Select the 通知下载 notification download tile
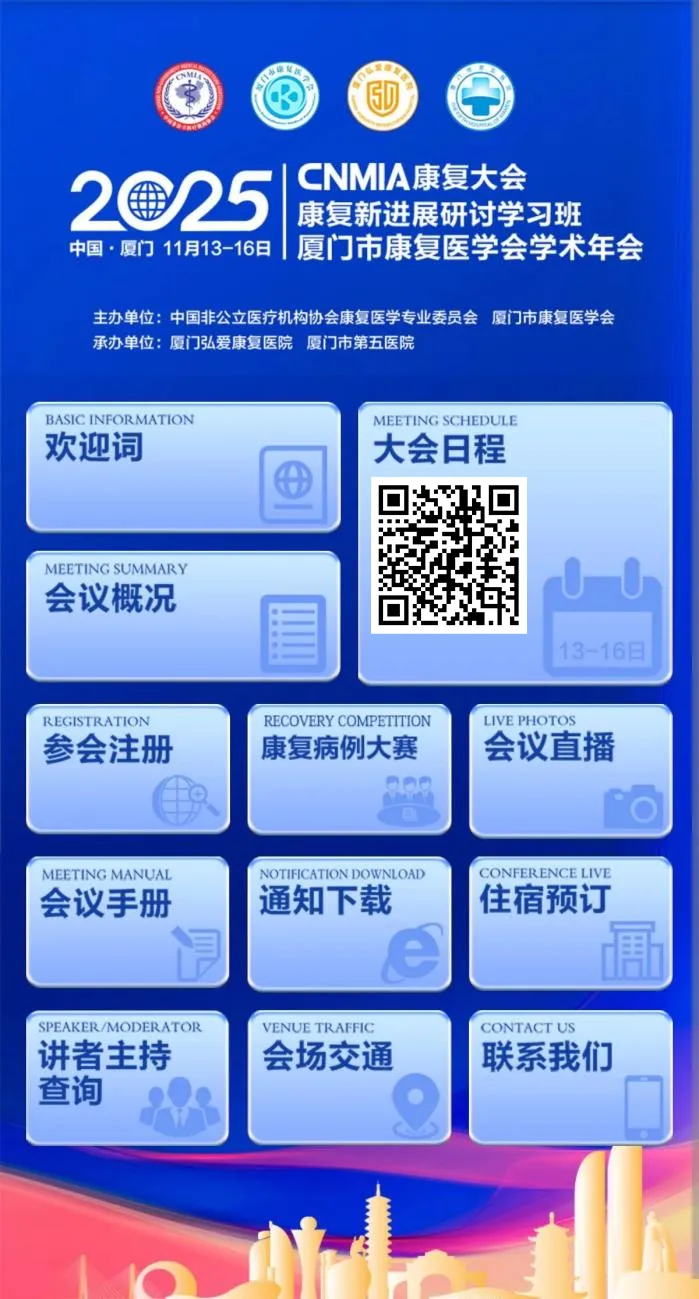Screen dimensions: 699x1299 349,921
